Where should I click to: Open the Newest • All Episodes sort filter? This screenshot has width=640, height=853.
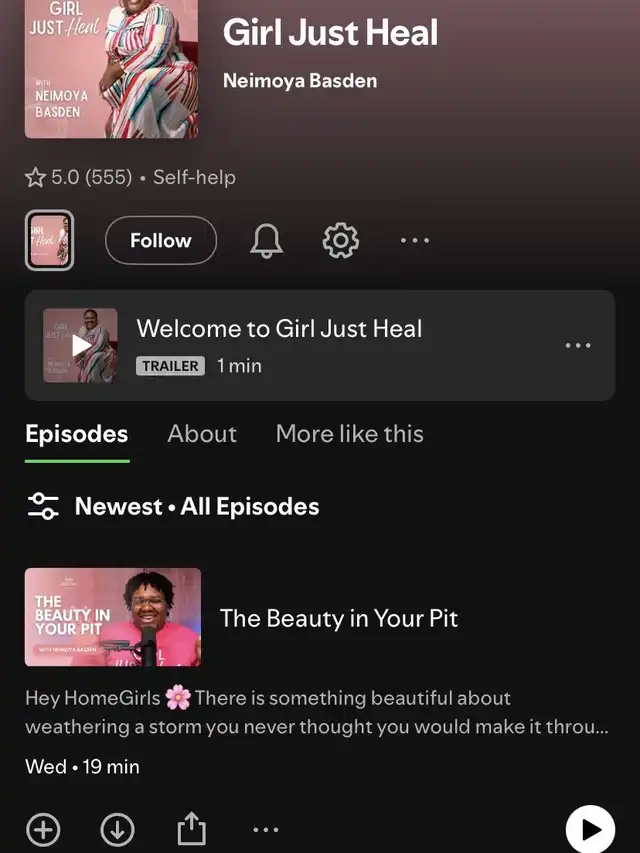click(x=172, y=506)
